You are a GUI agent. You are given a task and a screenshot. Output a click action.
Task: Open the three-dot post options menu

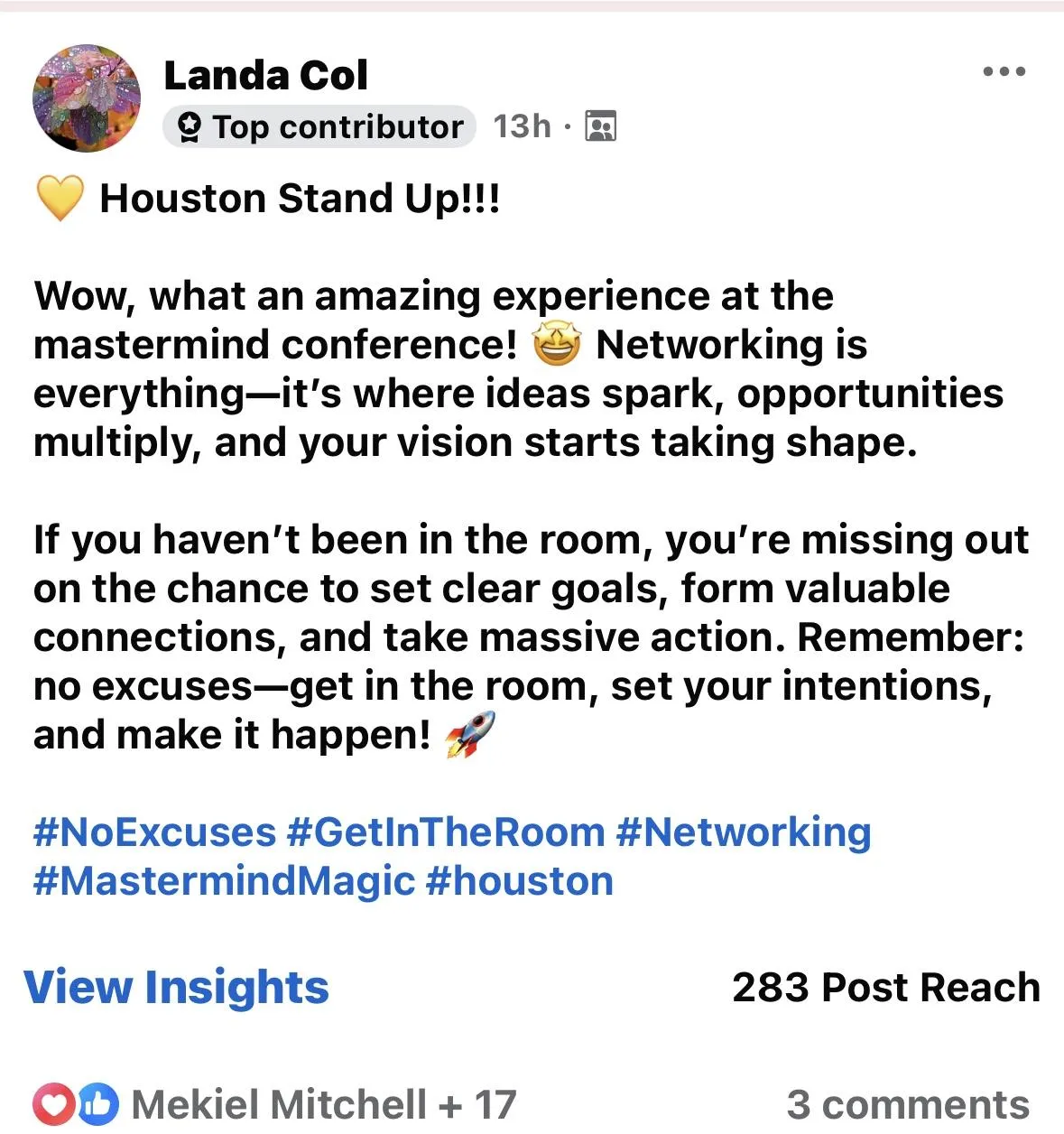click(x=1004, y=71)
